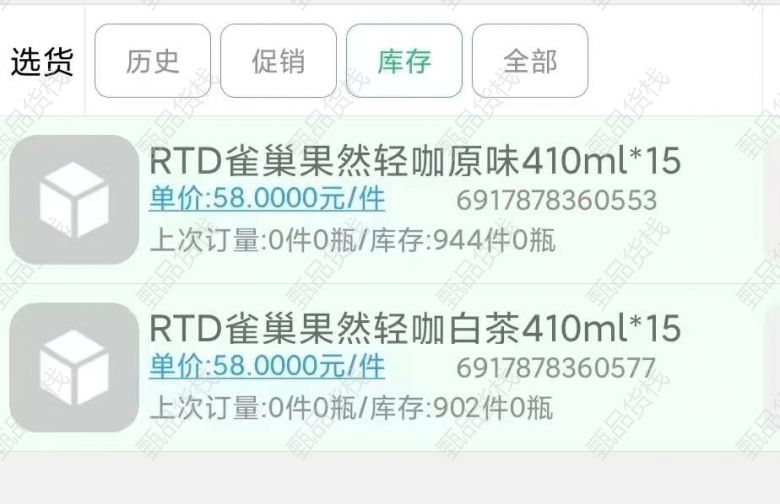Tap 单价 link for 白茶 coffee
The height and width of the screenshot is (504, 780).
point(267,366)
